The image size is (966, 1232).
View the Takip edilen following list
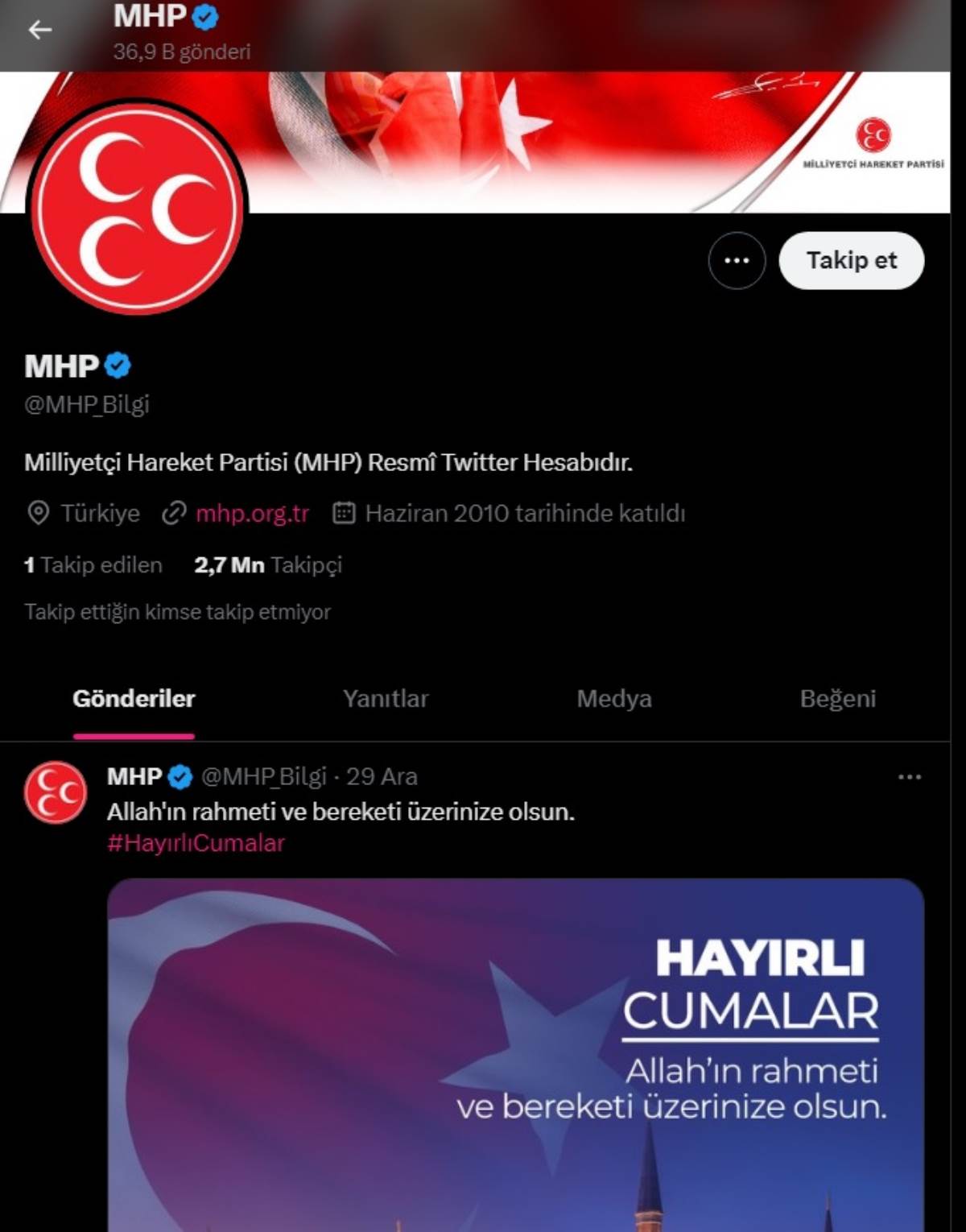tap(93, 565)
